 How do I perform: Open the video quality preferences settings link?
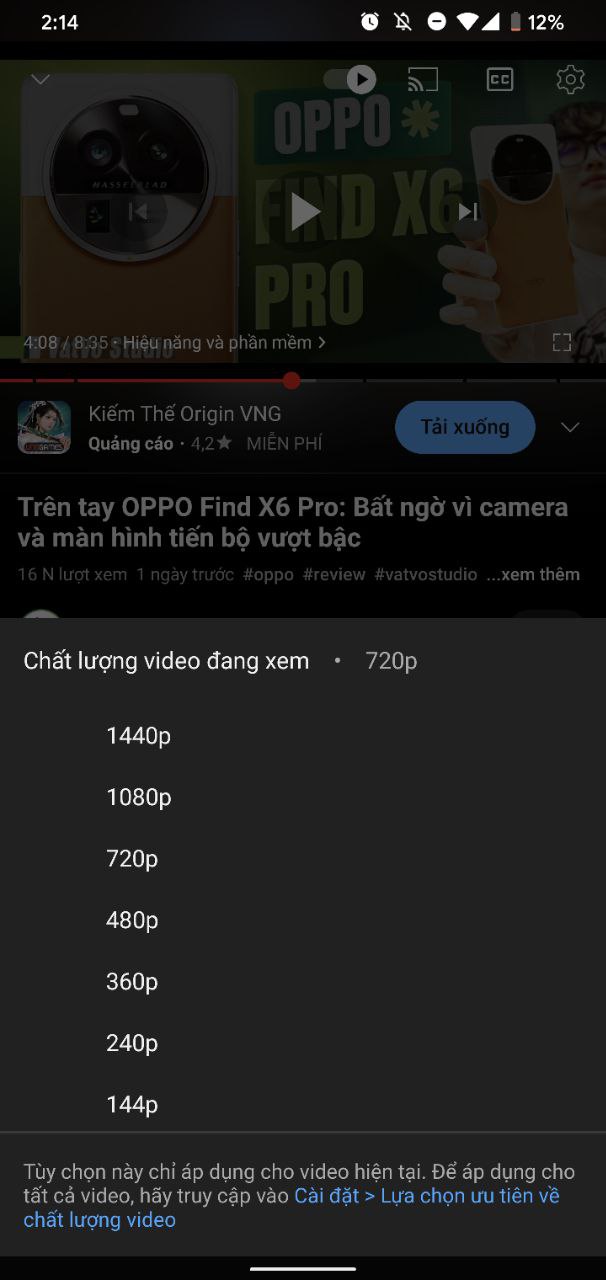coord(290,1208)
